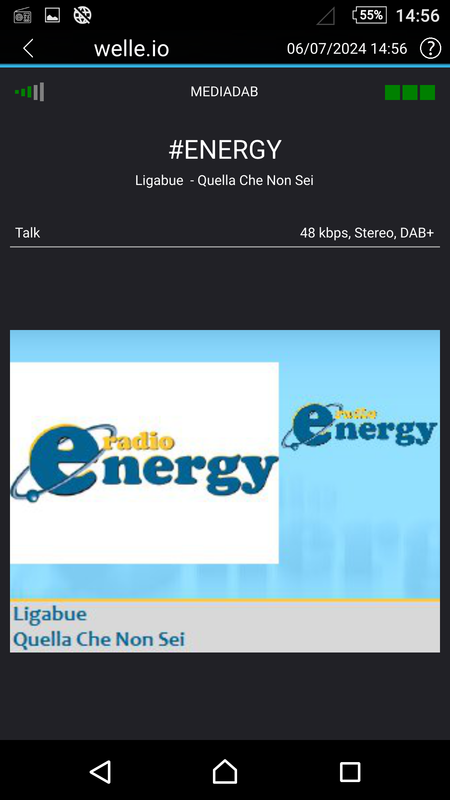
Task: Tap the system home button
Action: pyautogui.click(x=225, y=771)
